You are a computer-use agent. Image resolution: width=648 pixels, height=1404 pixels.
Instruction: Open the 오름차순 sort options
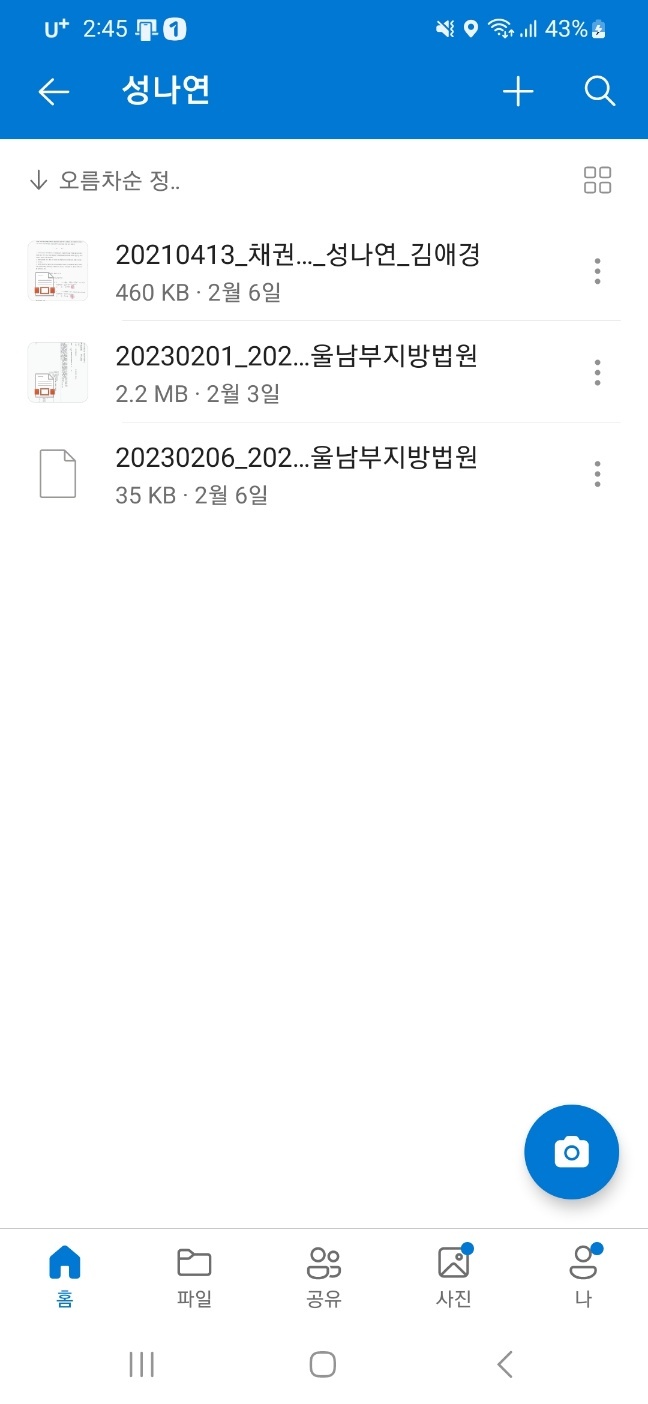pyautogui.click(x=105, y=181)
